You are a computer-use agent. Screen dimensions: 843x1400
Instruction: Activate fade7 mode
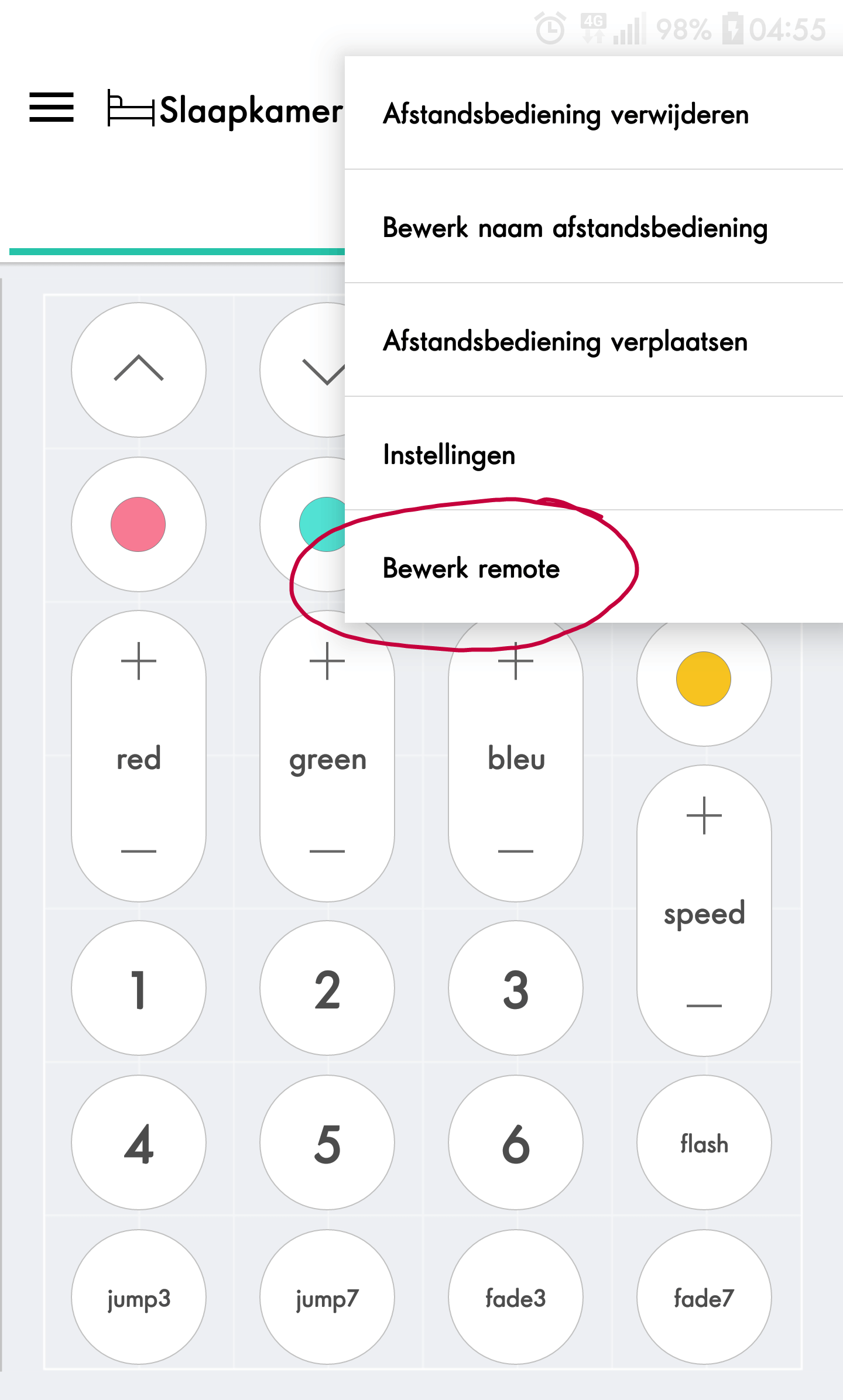click(704, 1298)
